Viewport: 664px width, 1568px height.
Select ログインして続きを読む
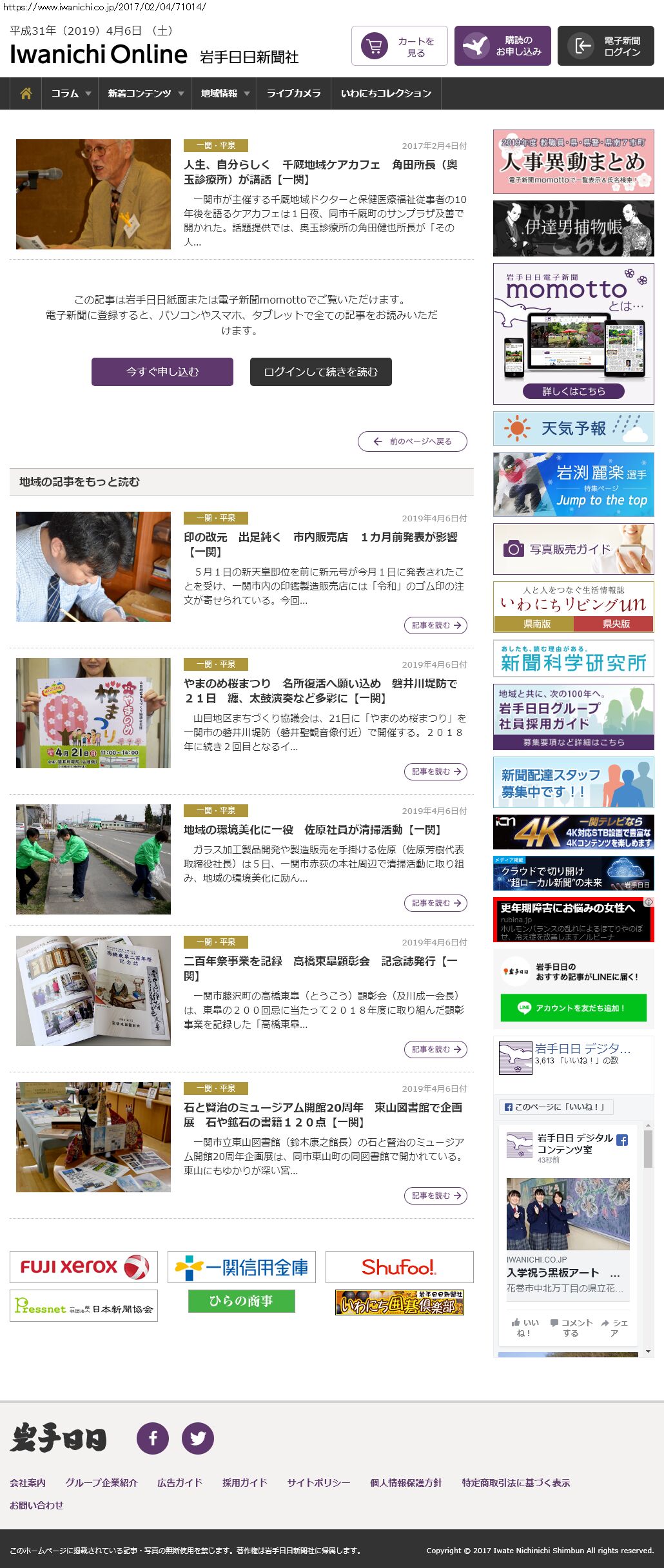[x=320, y=372]
